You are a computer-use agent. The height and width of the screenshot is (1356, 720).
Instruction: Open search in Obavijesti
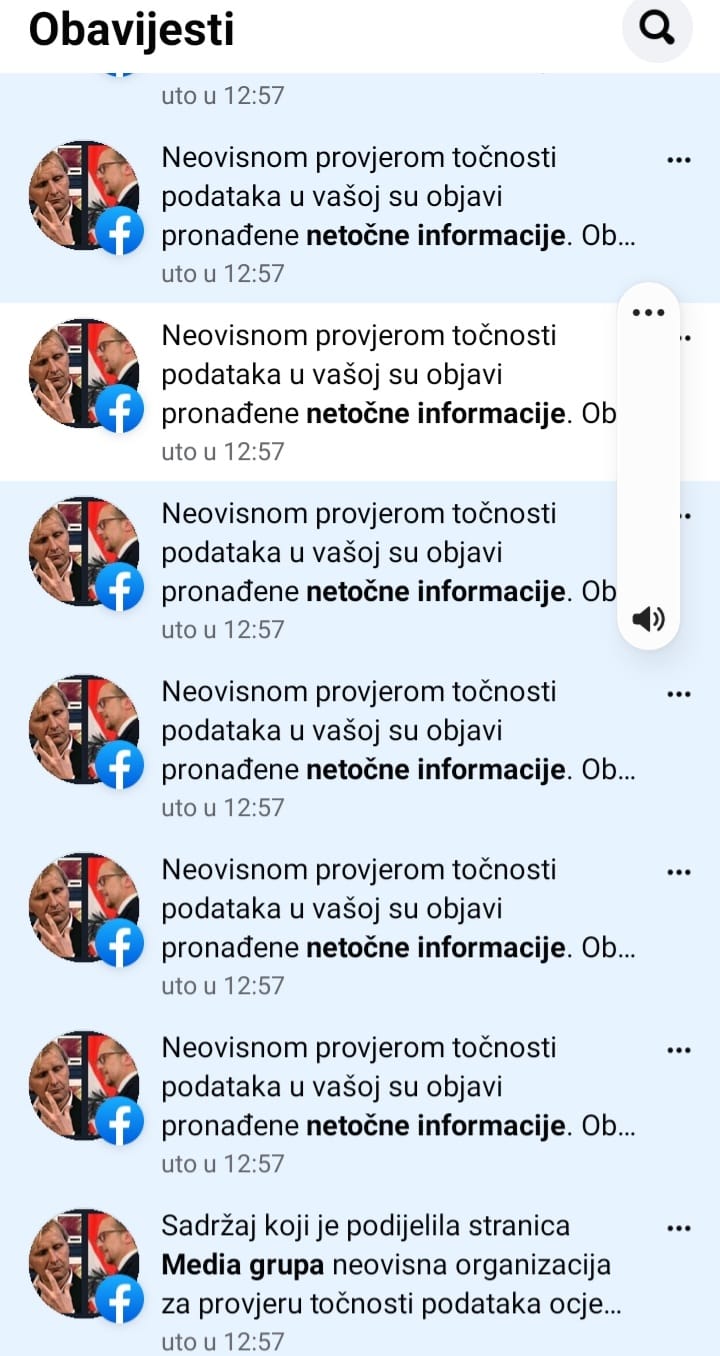pyautogui.click(x=657, y=30)
